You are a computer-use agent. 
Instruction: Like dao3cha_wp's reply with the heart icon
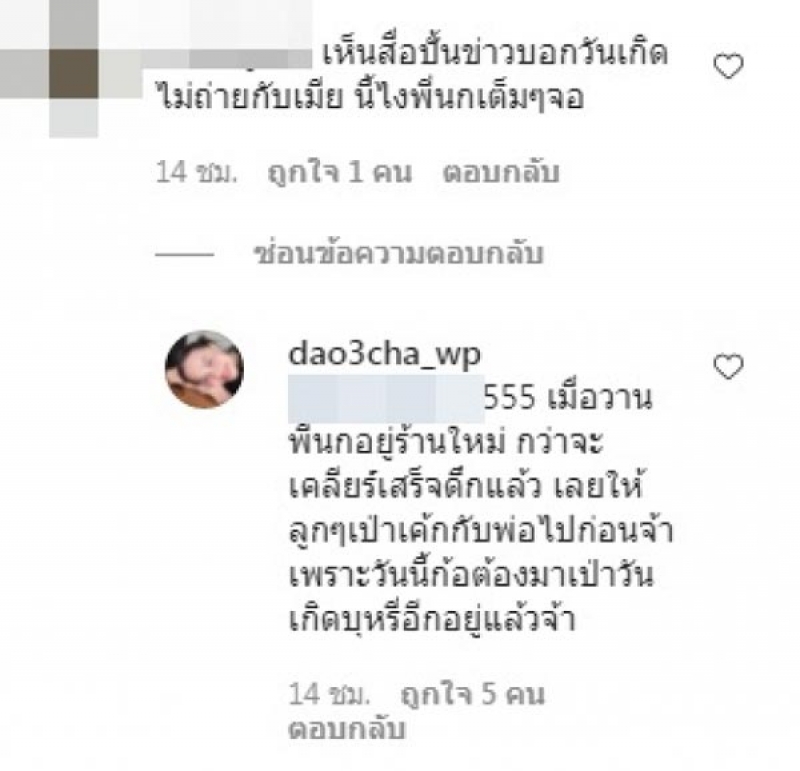point(728,367)
